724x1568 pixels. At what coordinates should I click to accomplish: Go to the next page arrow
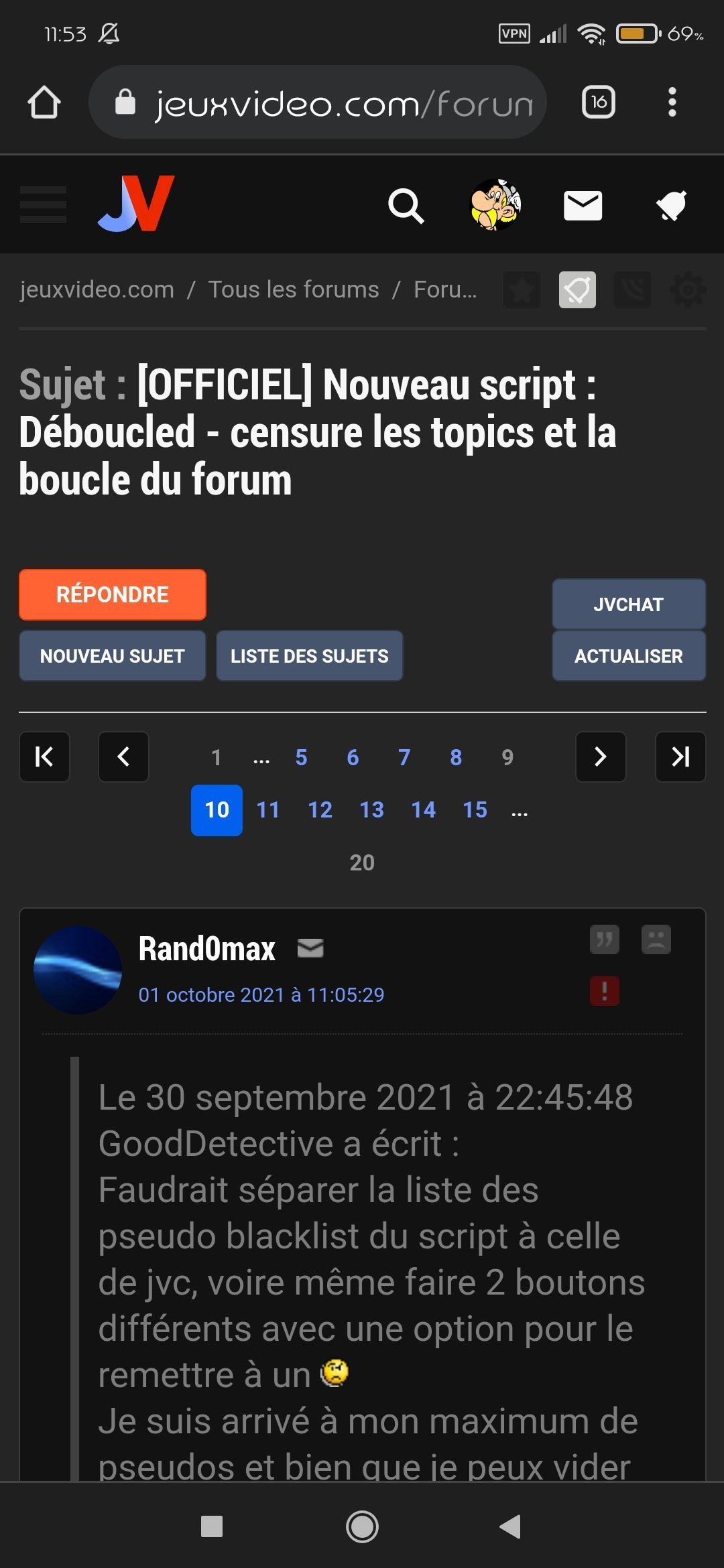[x=601, y=757]
